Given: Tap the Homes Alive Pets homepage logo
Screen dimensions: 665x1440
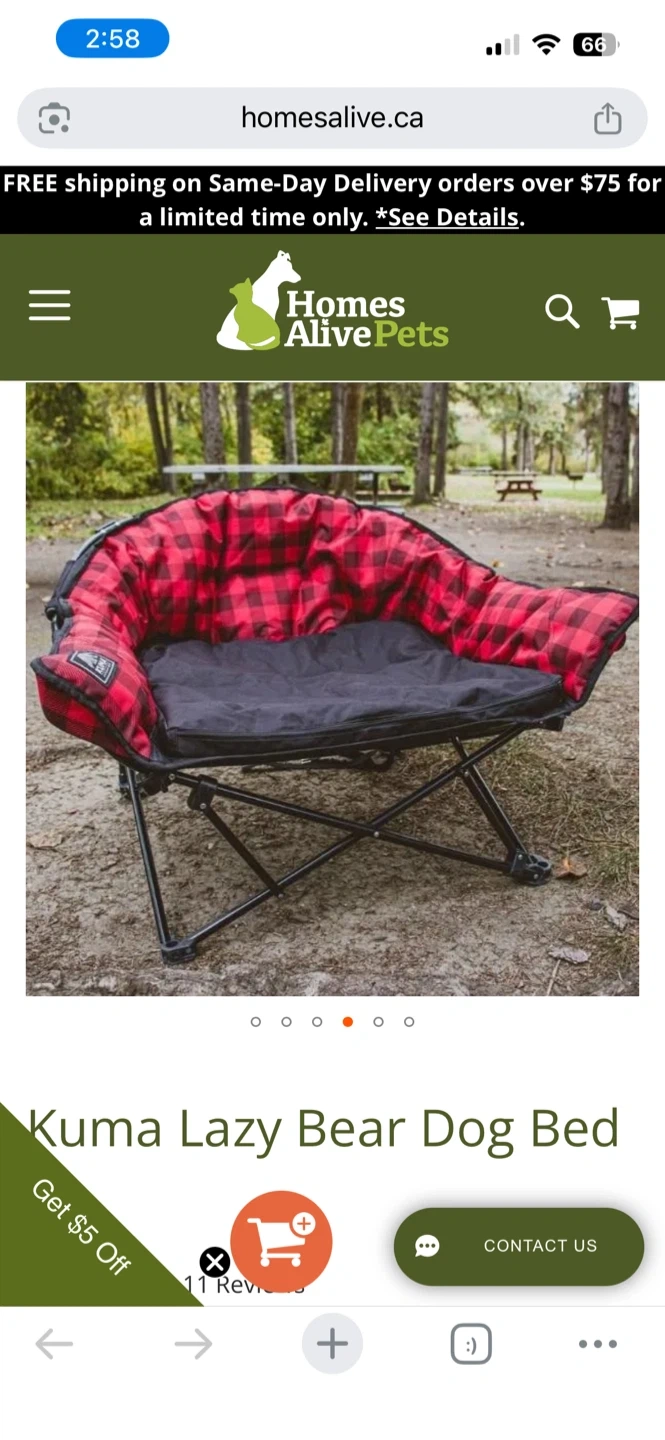Looking at the screenshot, I should pyautogui.click(x=332, y=304).
